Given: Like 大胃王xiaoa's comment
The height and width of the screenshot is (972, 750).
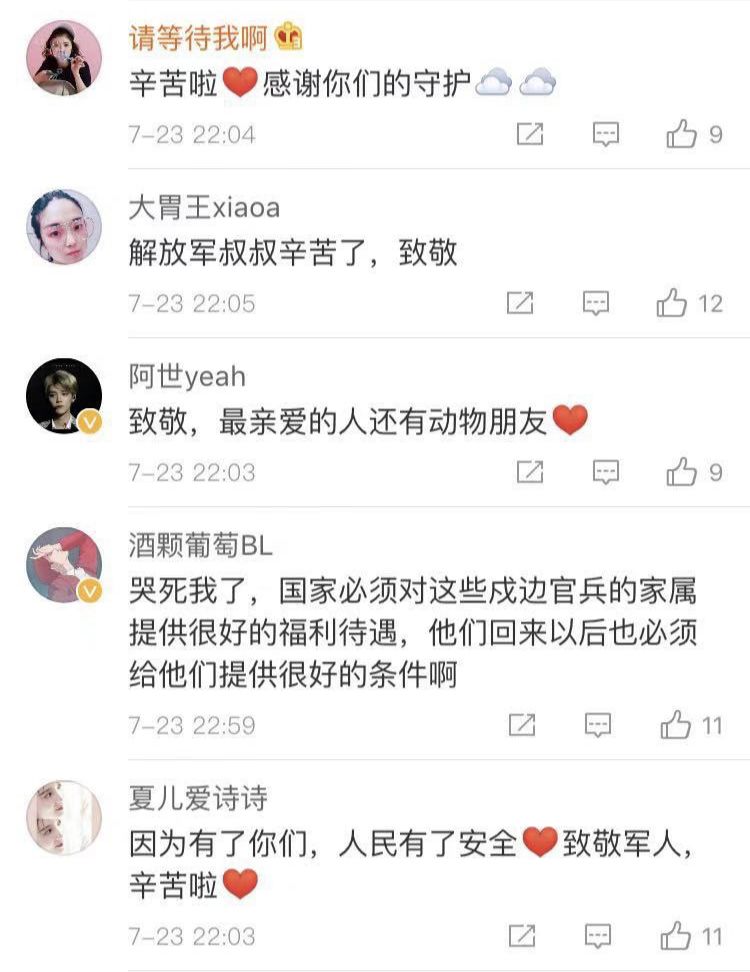Looking at the screenshot, I should pos(672,303).
